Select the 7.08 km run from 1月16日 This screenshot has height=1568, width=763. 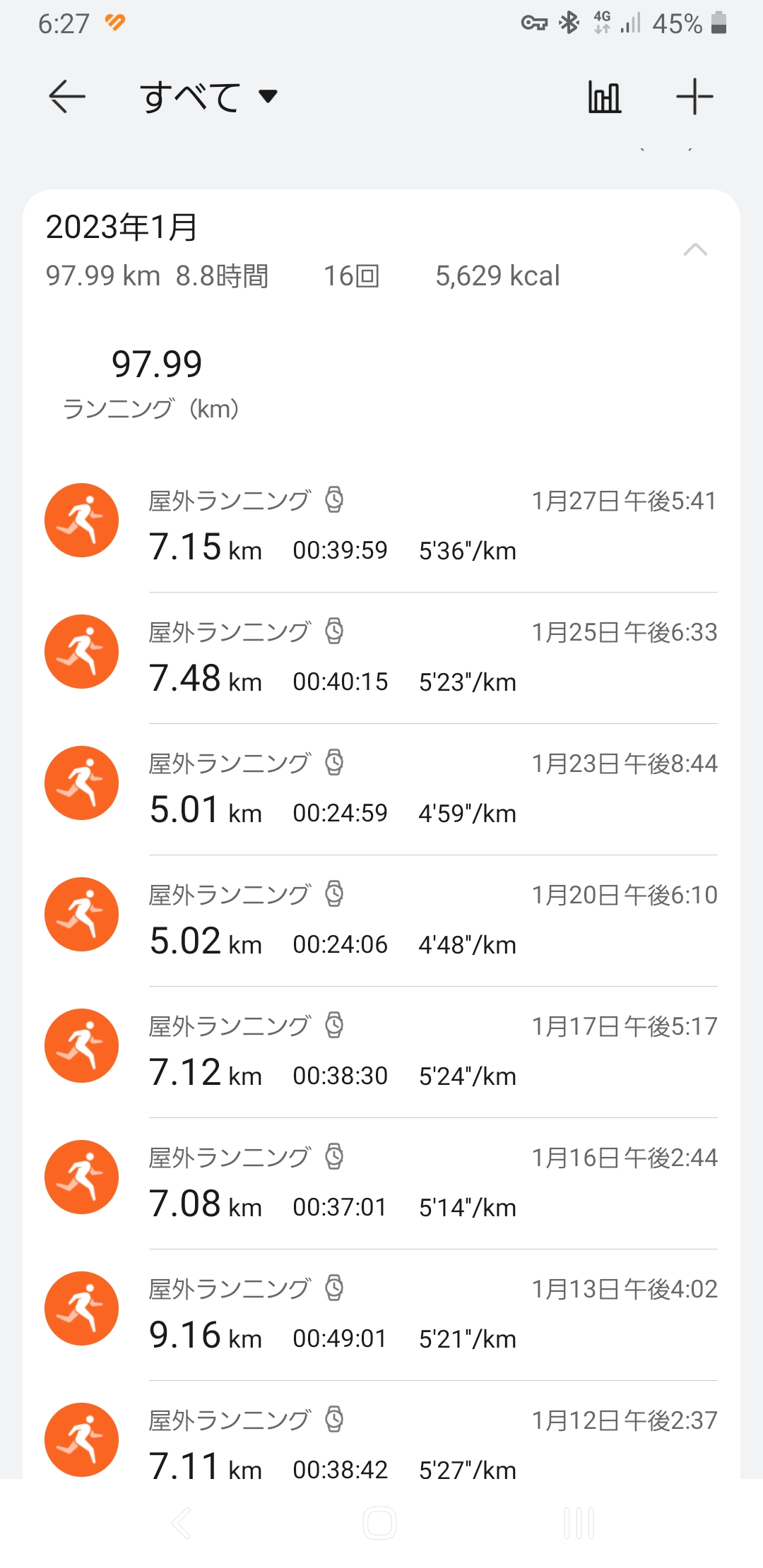point(381,1183)
